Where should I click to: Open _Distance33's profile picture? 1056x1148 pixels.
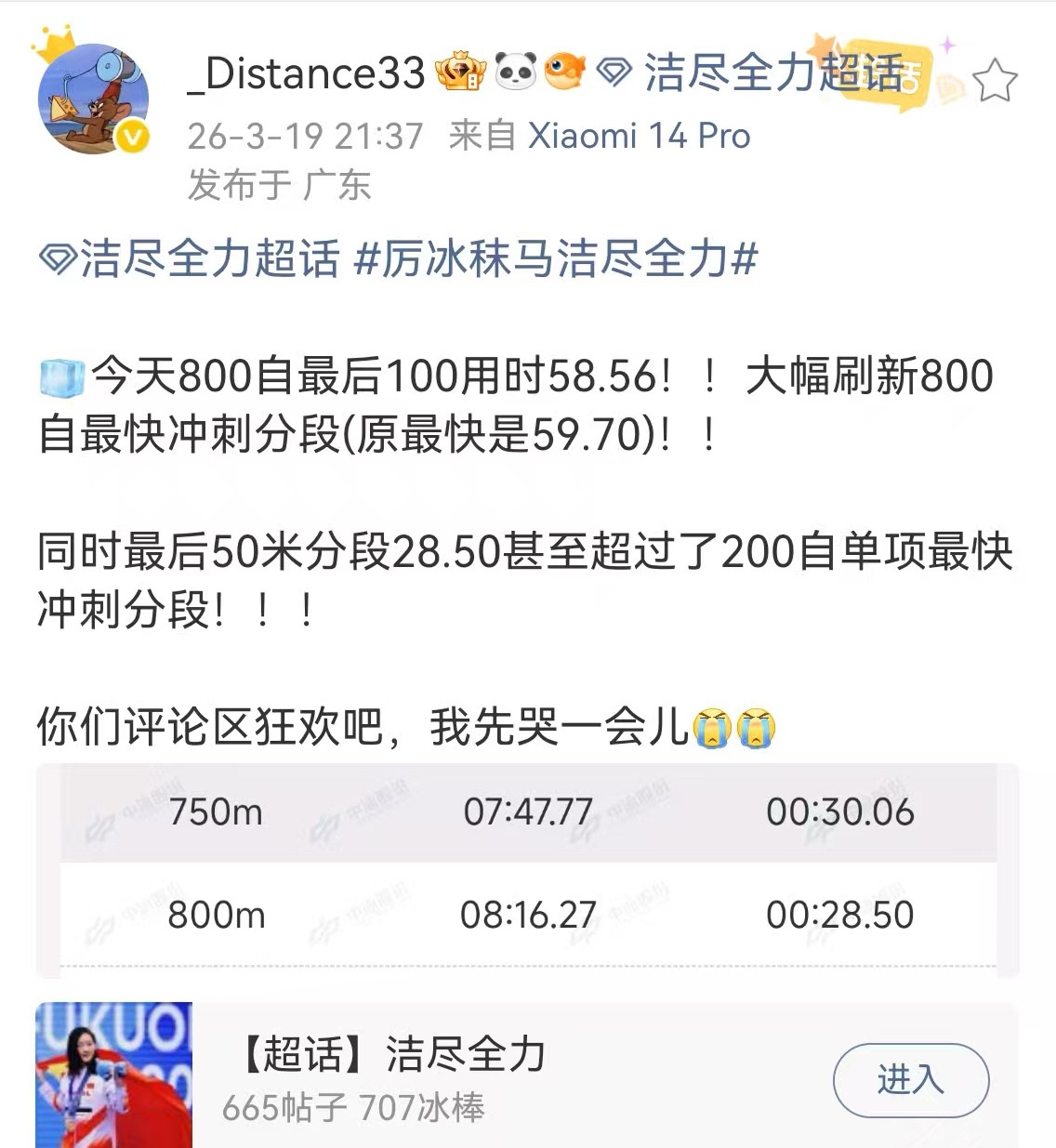(93, 99)
